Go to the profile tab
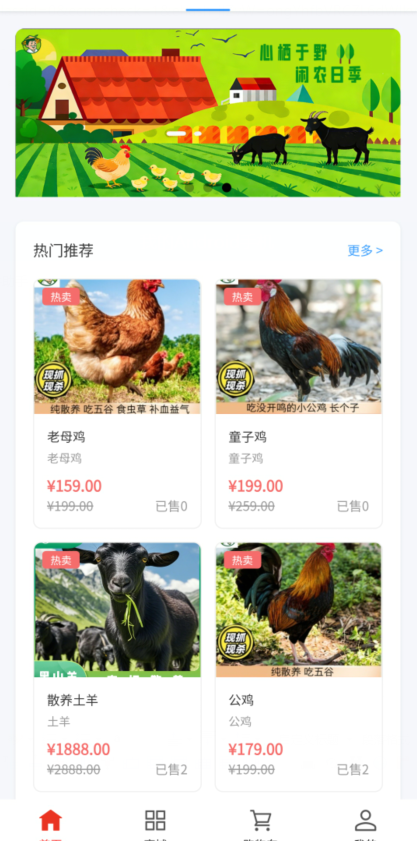This screenshot has height=841, width=417. (x=365, y=823)
